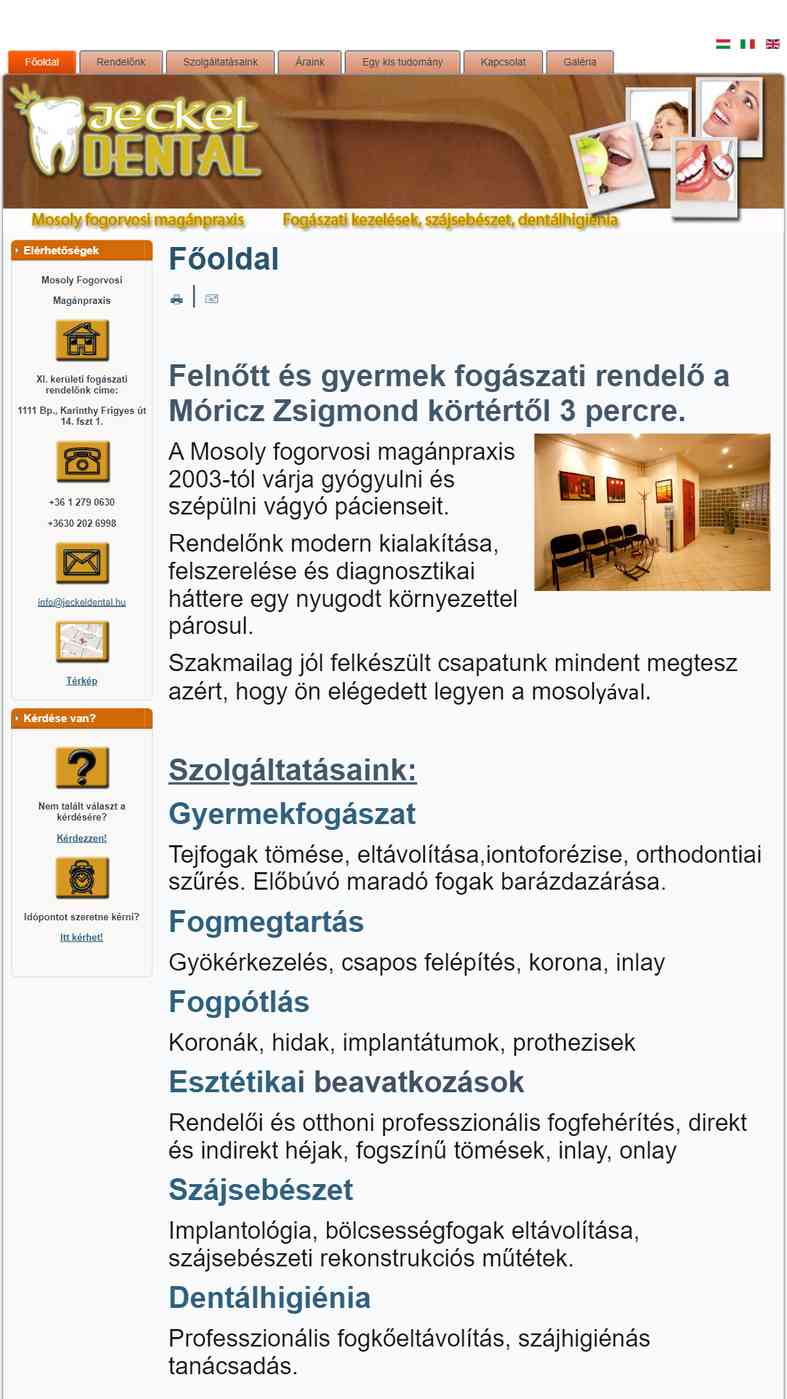Tap the Kérdezzen! link

tap(82, 838)
